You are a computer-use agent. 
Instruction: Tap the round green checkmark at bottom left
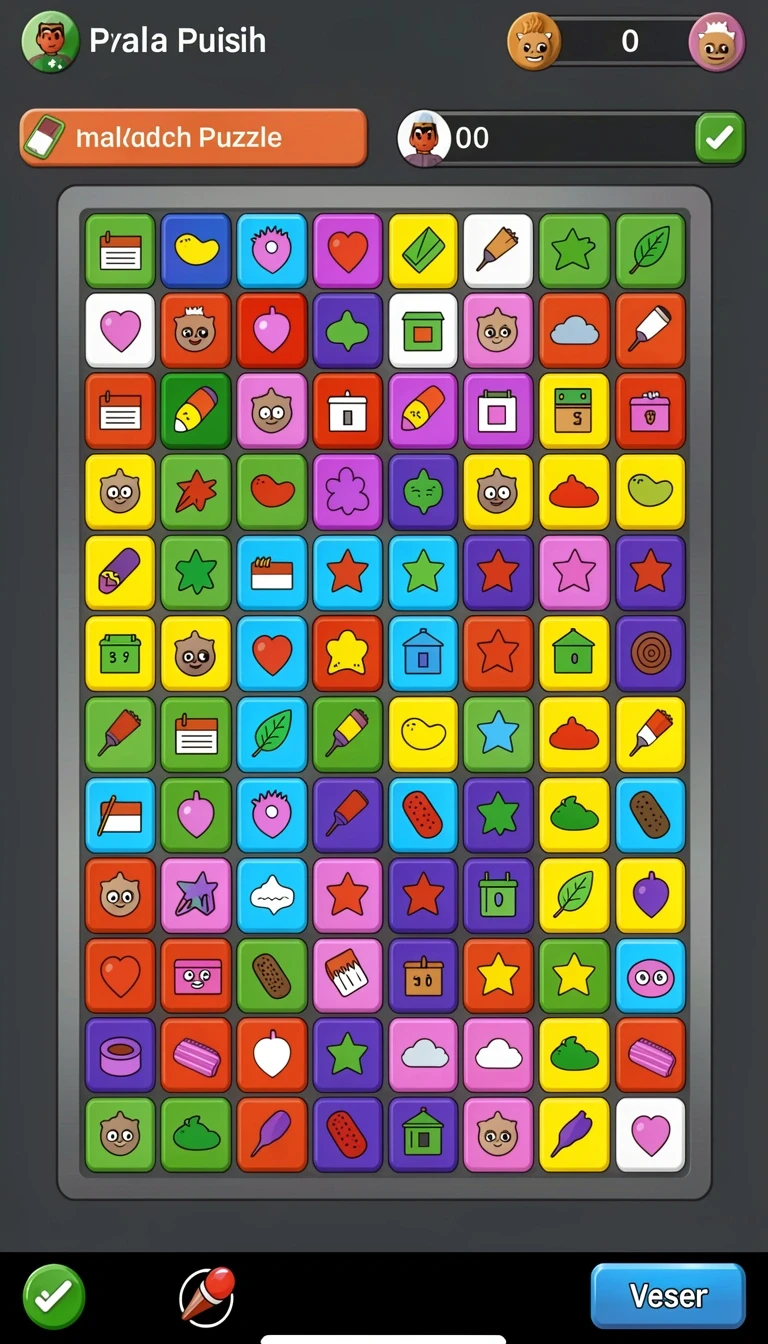54,1296
